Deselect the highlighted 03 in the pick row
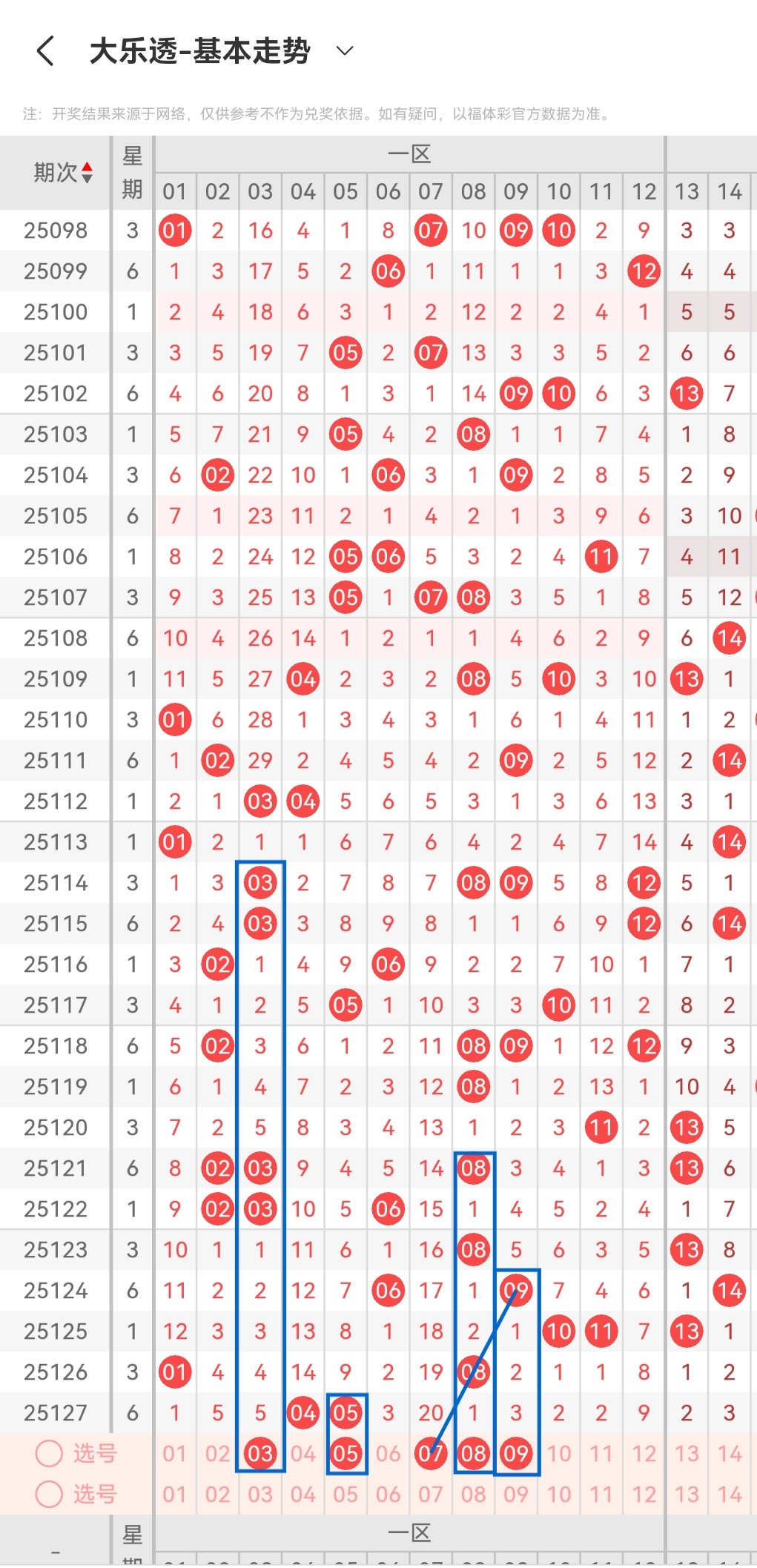Screen dimensions: 757x1568 [260, 1453]
